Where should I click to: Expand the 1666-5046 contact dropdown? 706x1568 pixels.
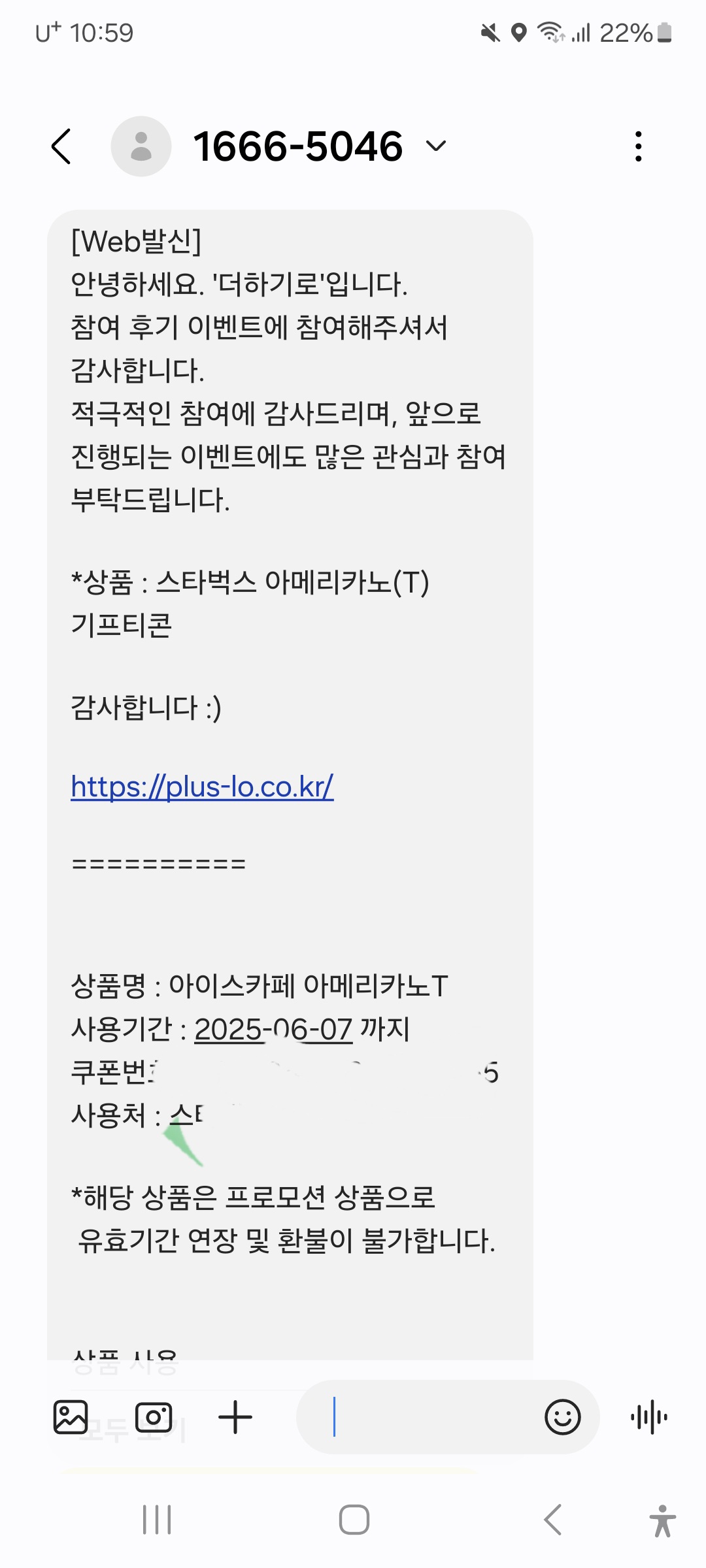tap(436, 146)
